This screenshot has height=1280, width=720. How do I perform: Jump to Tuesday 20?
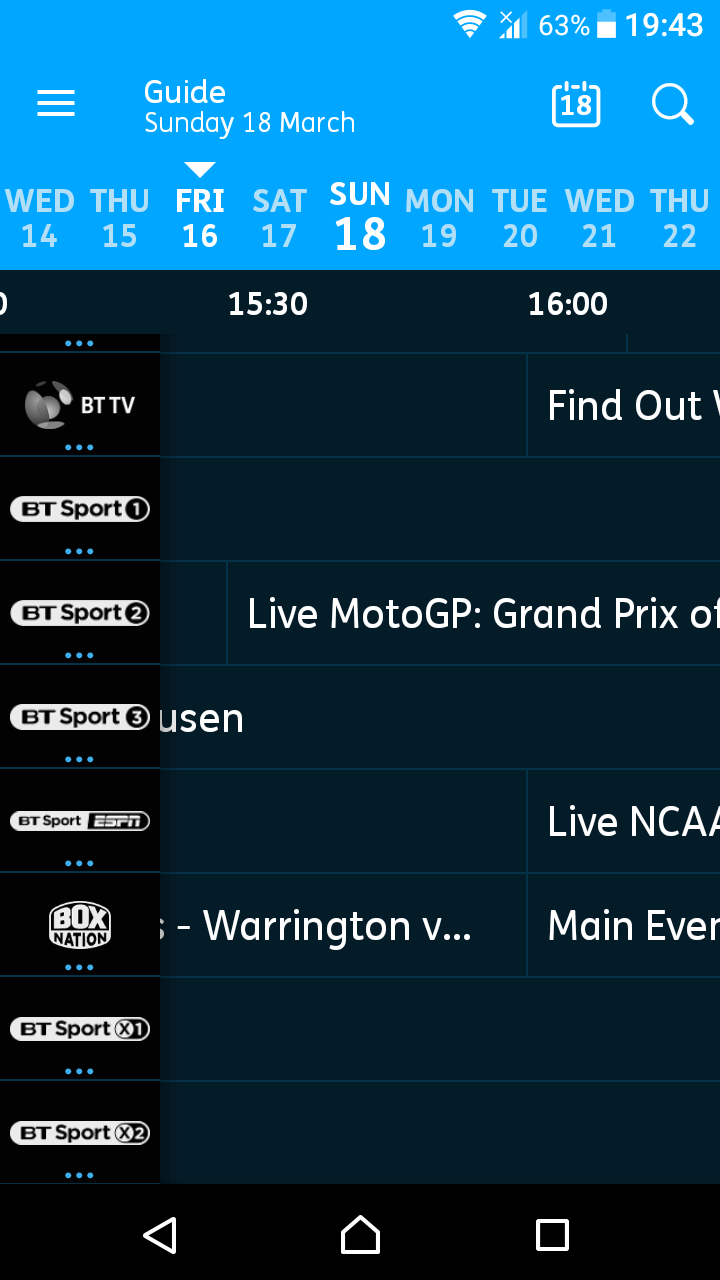(x=520, y=218)
